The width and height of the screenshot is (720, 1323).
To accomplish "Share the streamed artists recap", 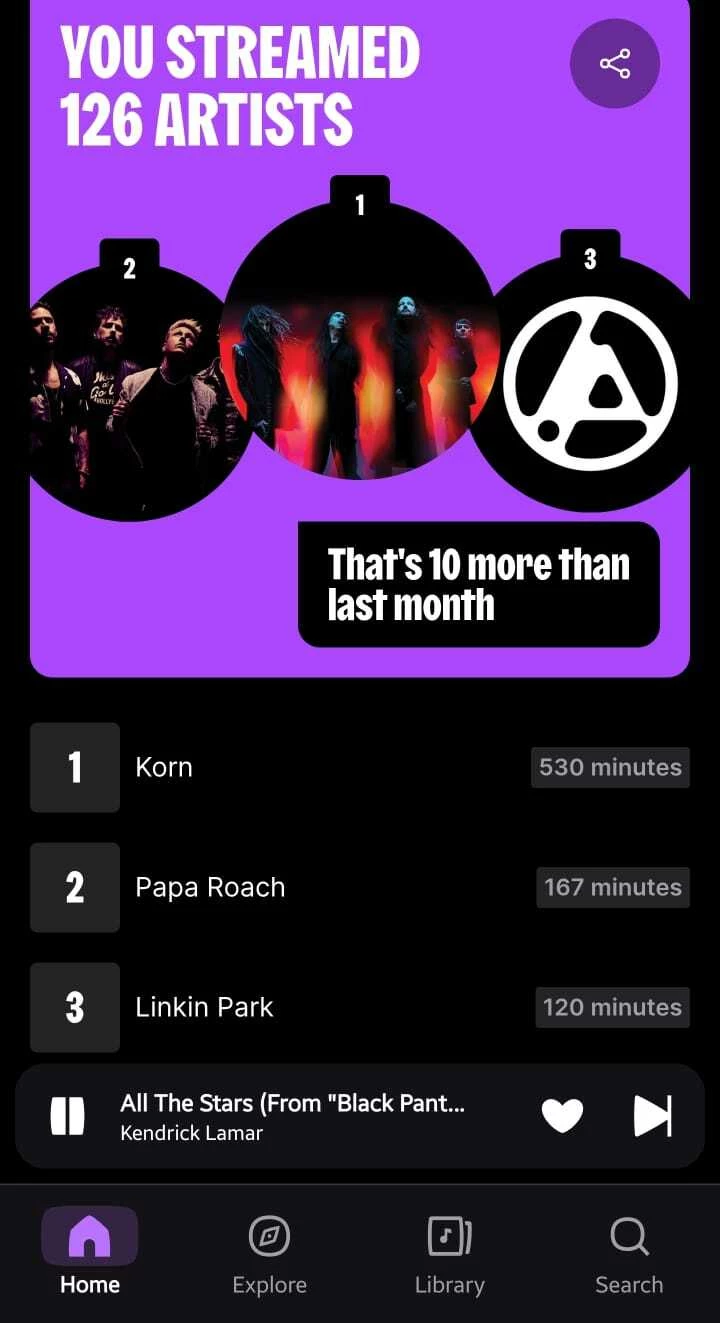I will coord(614,64).
